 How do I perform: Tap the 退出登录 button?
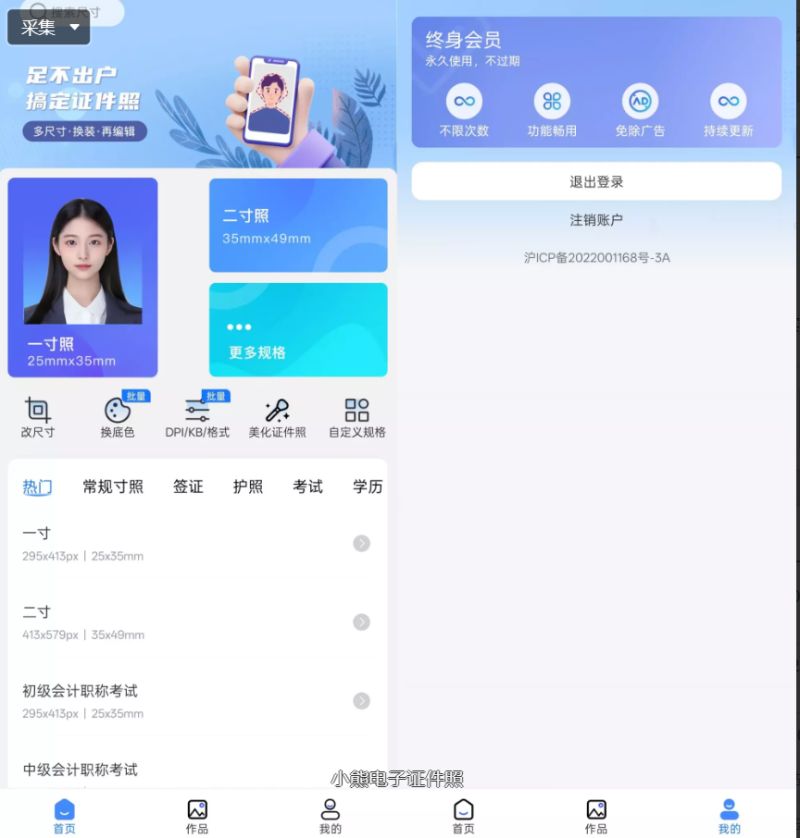[x=596, y=182]
